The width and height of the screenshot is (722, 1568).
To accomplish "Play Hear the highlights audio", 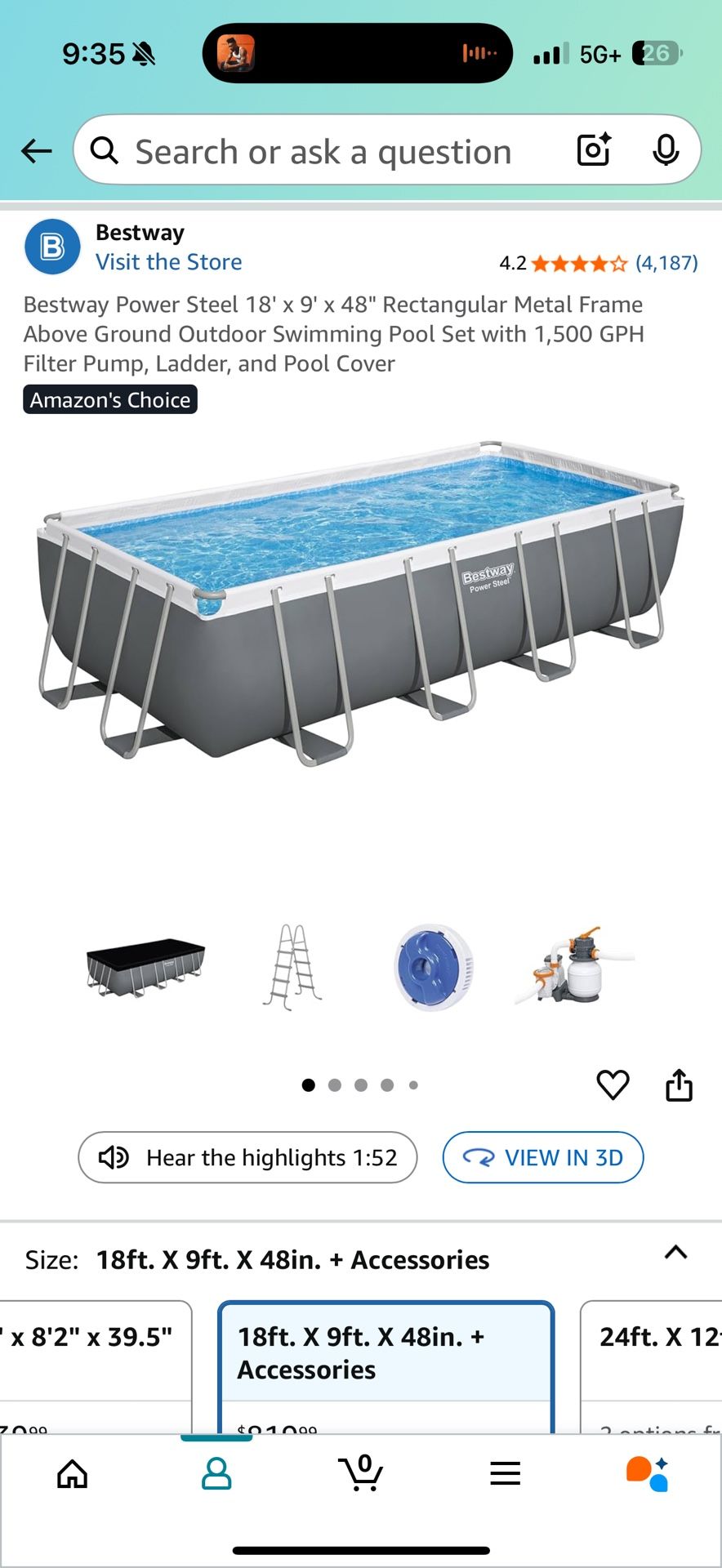I will point(247,1157).
